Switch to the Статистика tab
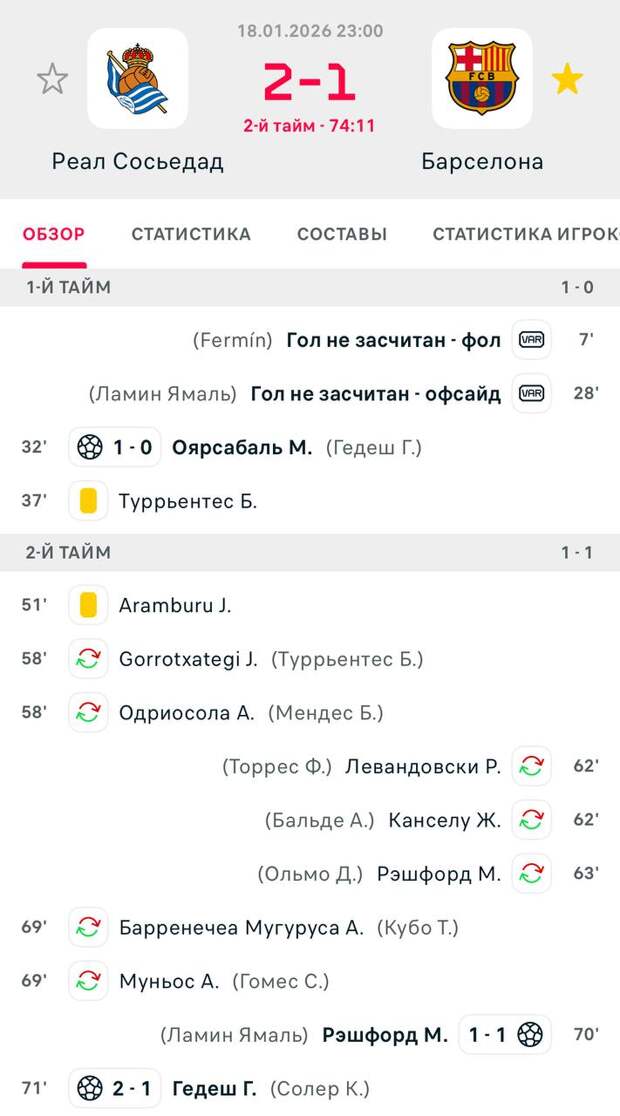The height and width of the screenshot is (1116, 620). click(x=191, y=234)
